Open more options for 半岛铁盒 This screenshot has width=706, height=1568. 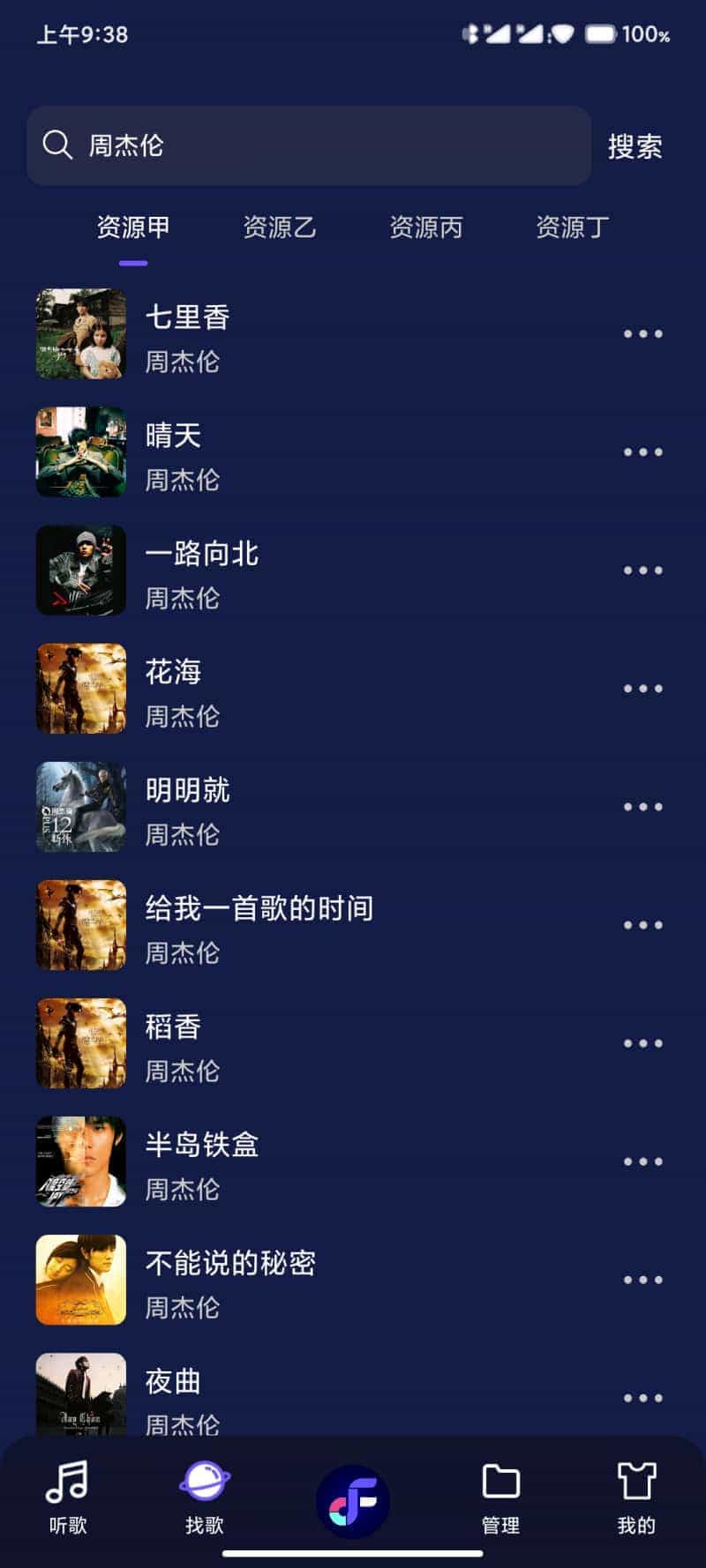point(642,1161)
